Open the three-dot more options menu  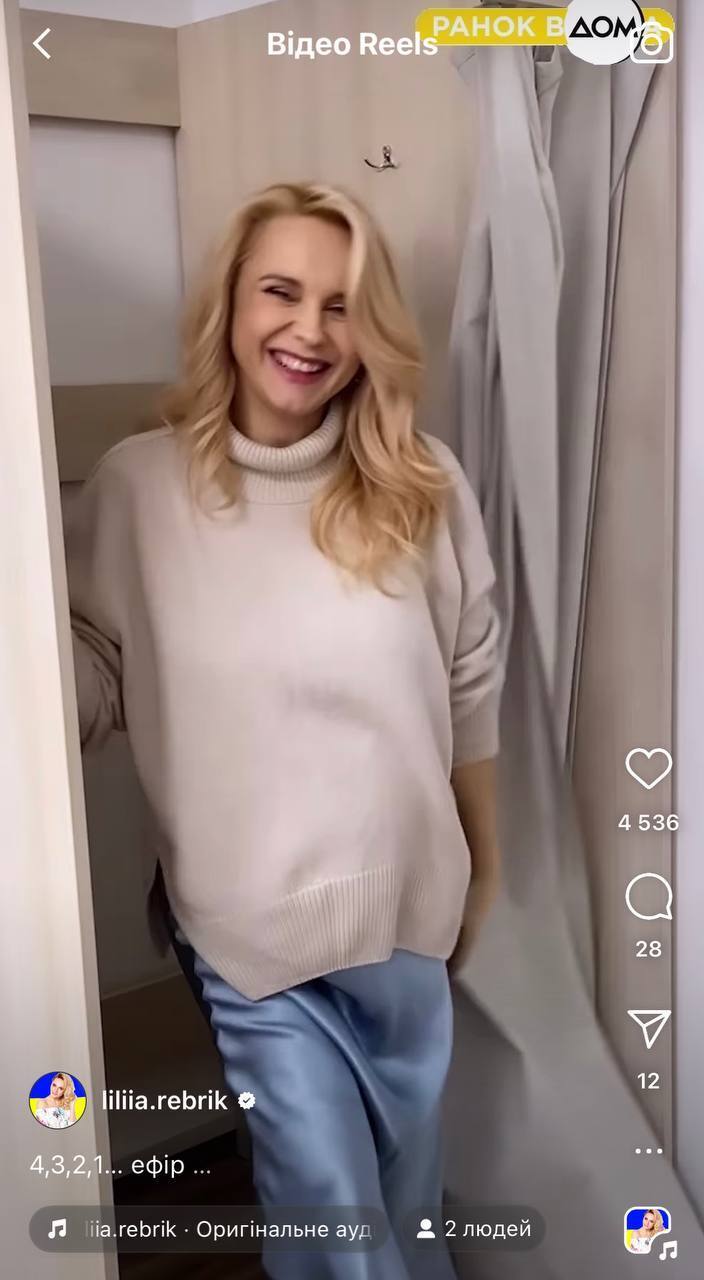coord(648,1150)
